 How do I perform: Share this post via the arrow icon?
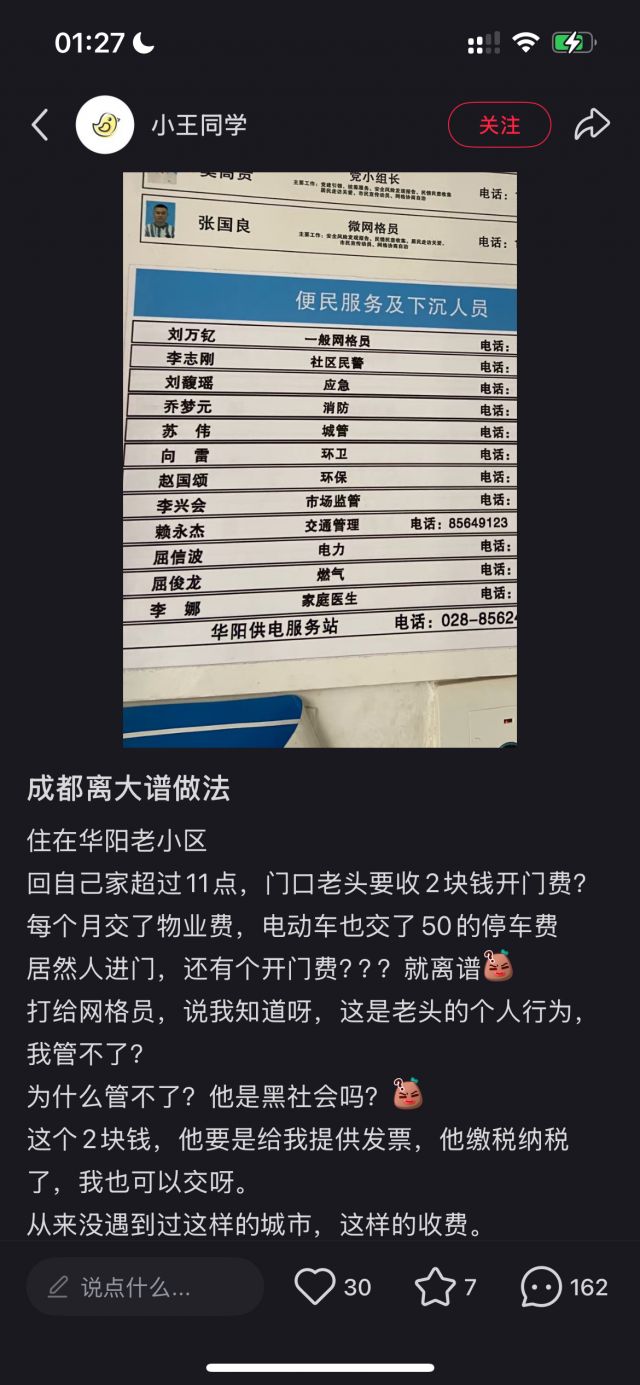click(591, 125)
